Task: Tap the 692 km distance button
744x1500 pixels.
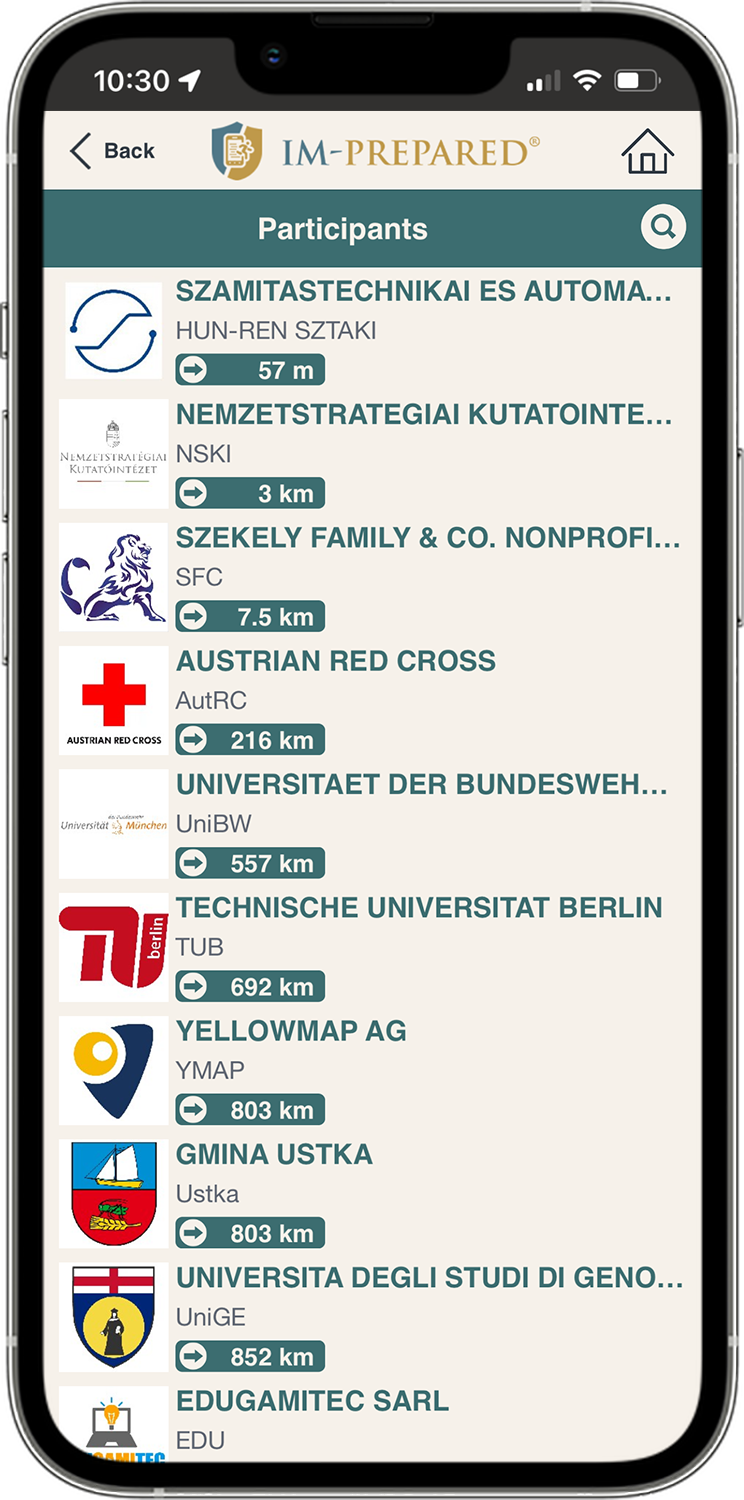Action: click(250, 987)
